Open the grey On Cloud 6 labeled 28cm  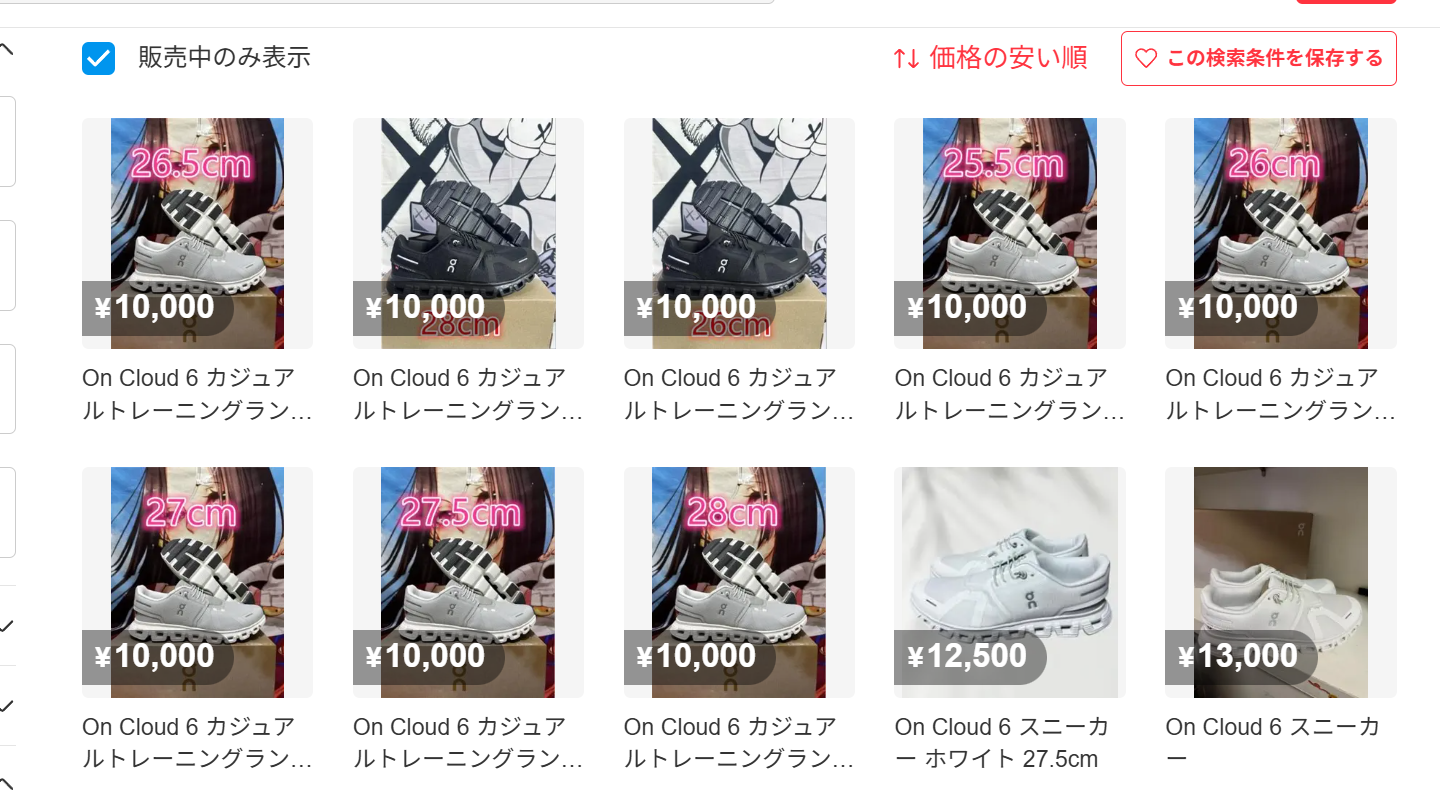(x=739, y=582)
